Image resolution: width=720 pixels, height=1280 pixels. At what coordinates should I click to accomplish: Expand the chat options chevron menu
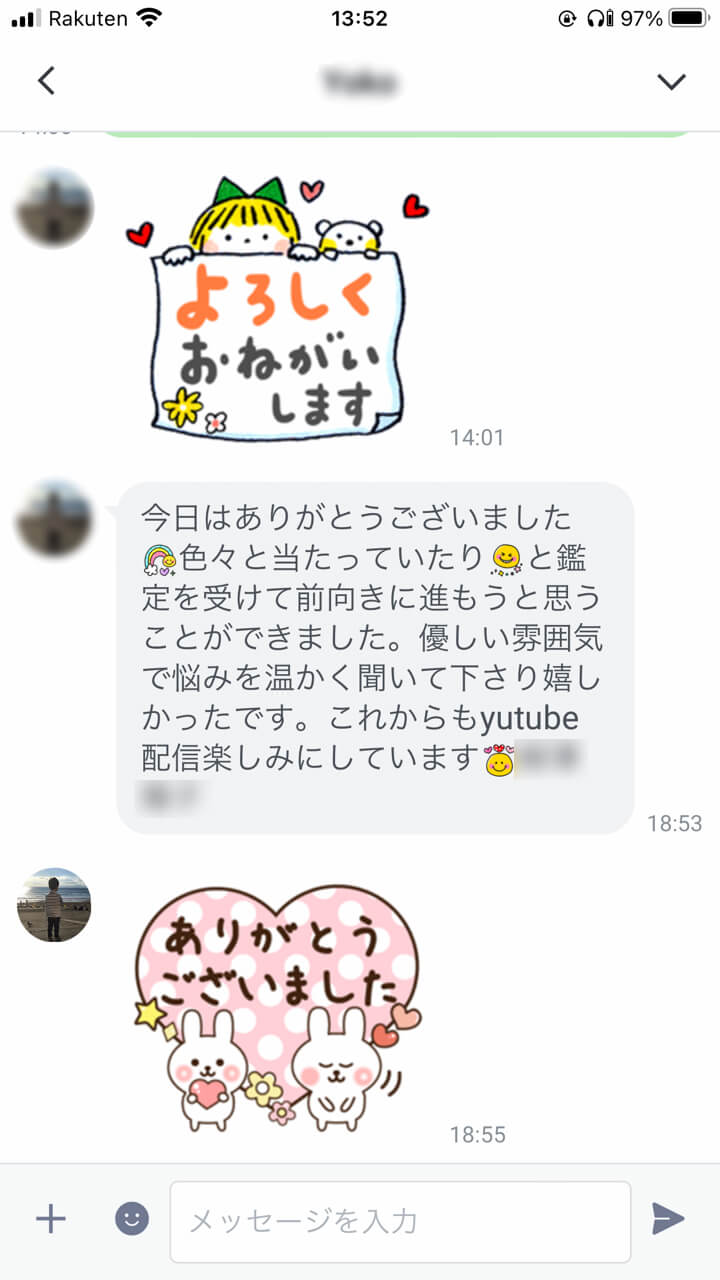coord(671,81)
